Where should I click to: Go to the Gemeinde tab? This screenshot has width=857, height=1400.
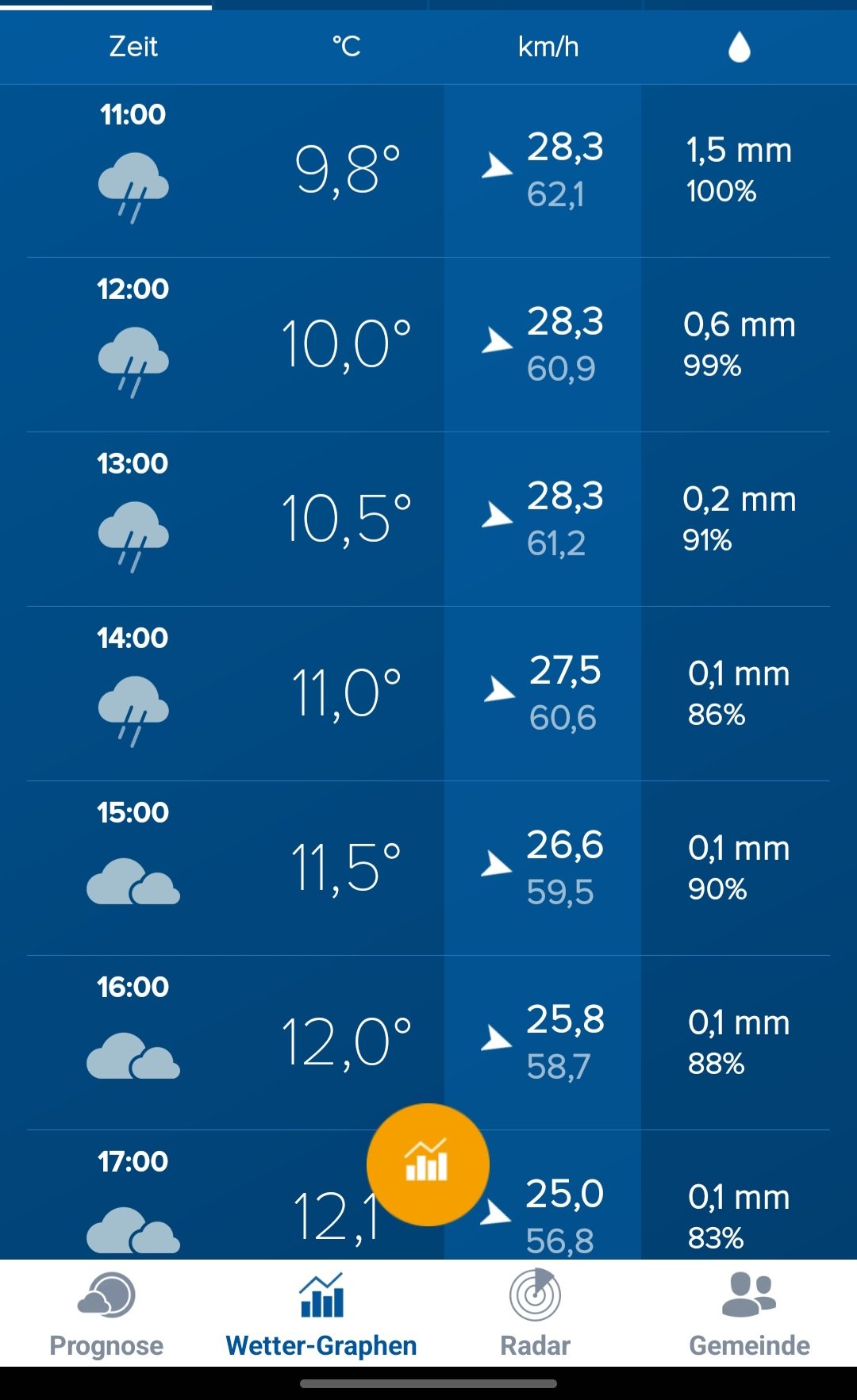click(750, 1313)
